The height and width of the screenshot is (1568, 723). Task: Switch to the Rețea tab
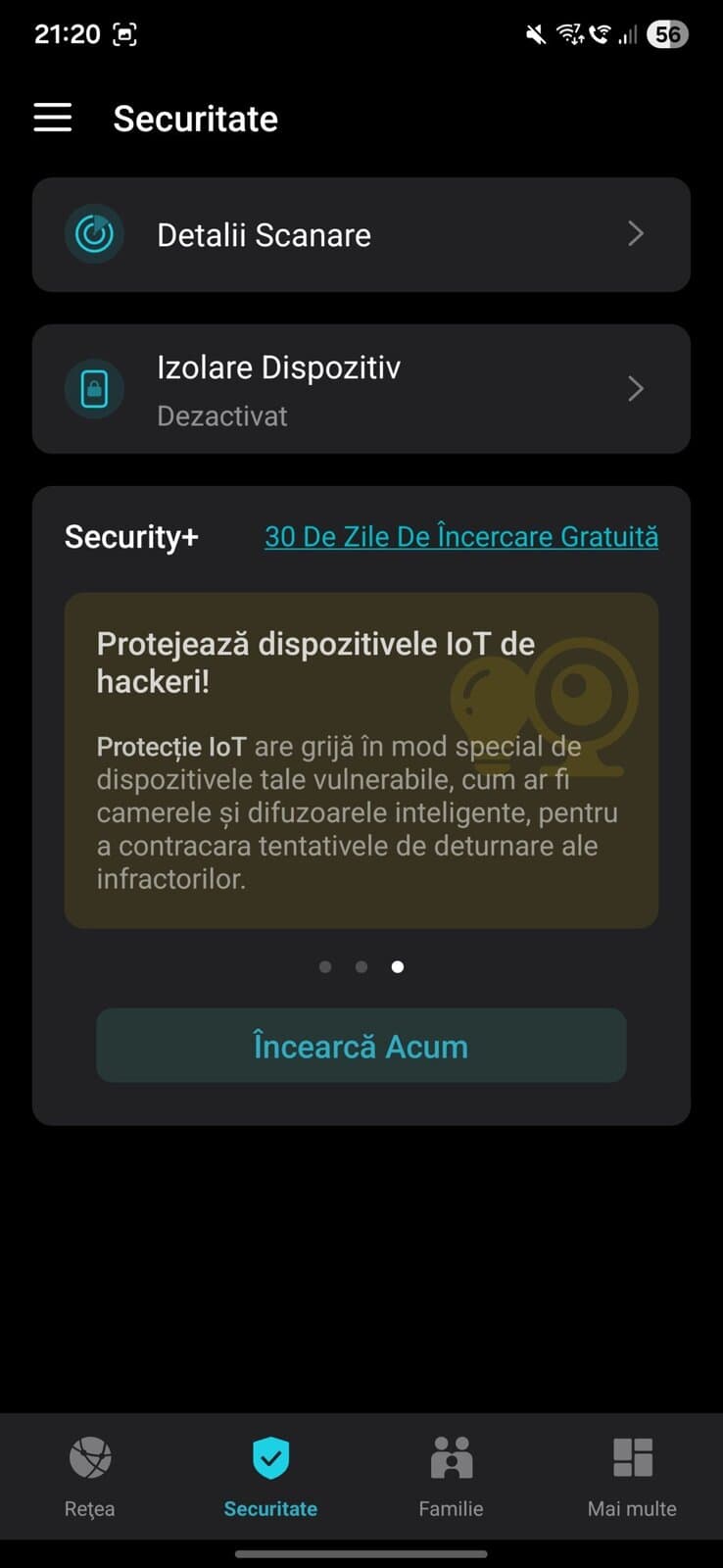90,1476
